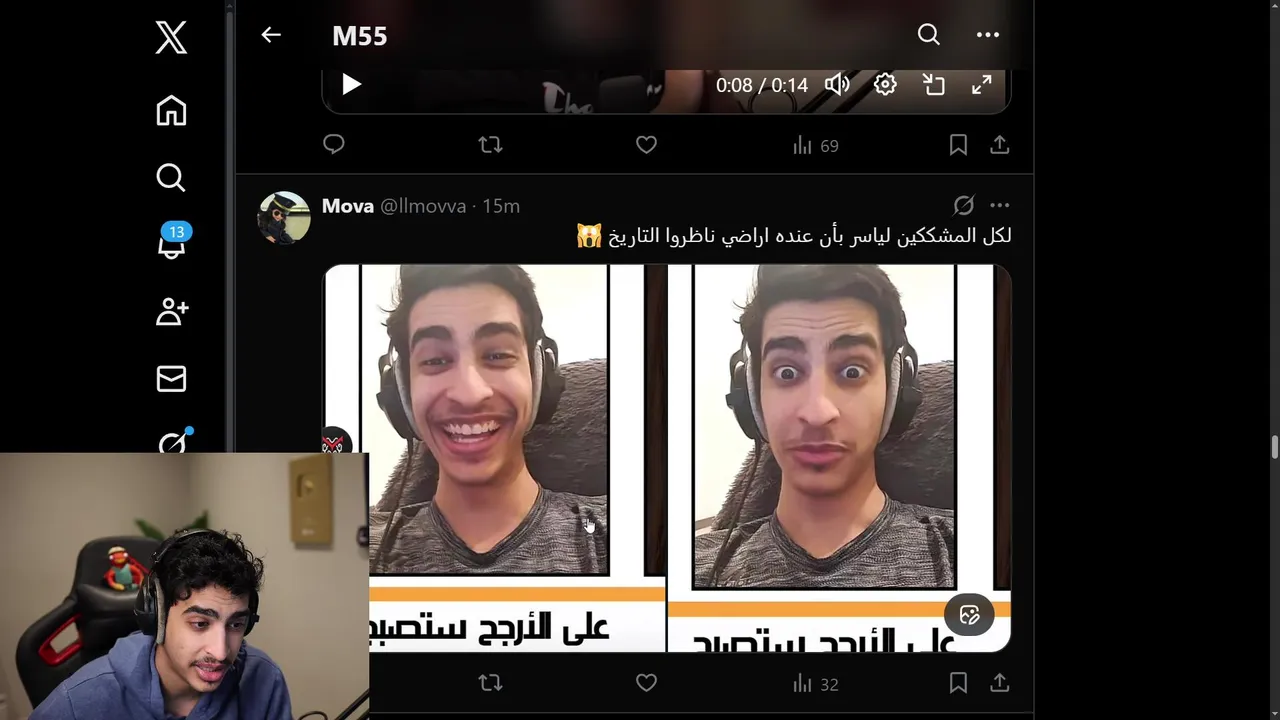The height and width of the screenshot is (720, 1280).
Task: Open Mova's profile from the username
Action: click(347, 206)
